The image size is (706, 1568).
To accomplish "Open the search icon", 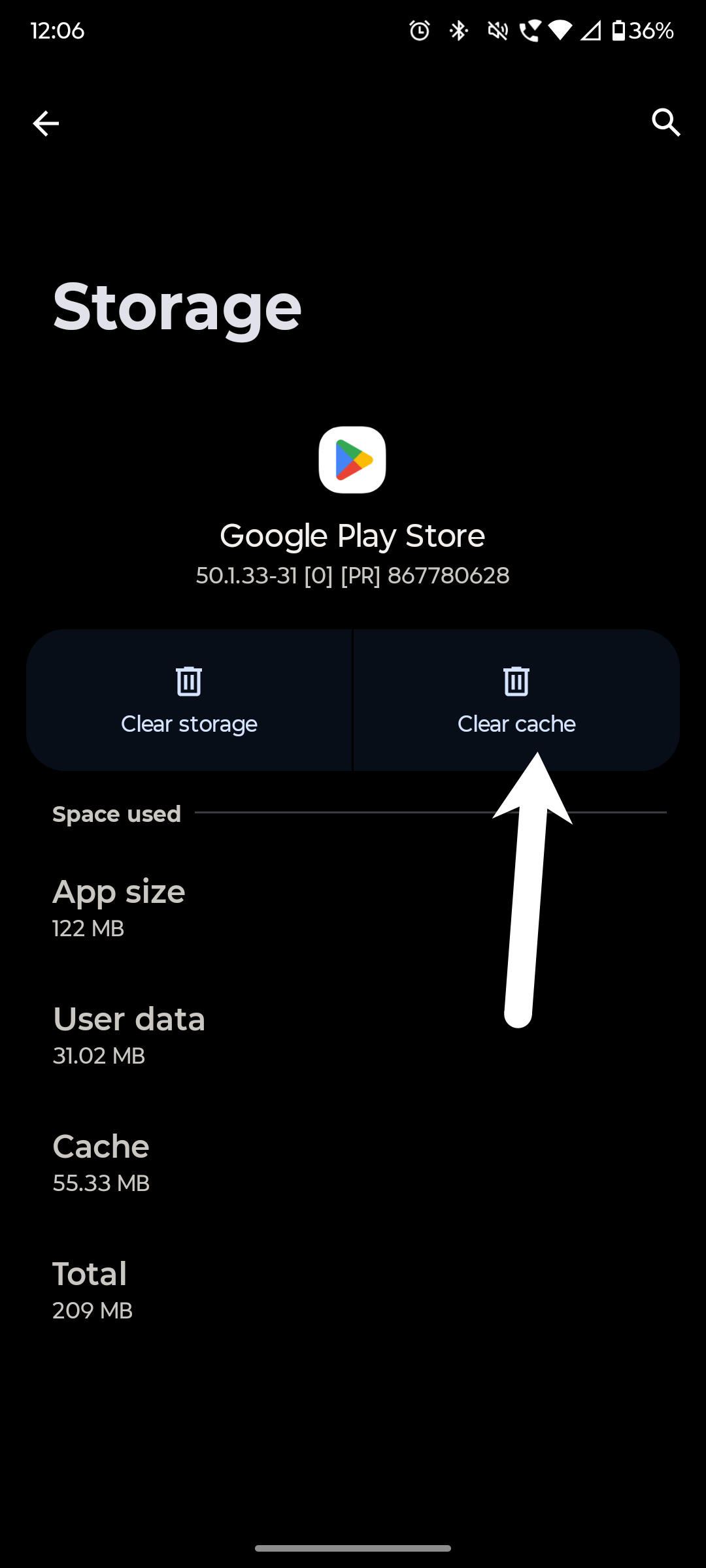I will [666, 122].
